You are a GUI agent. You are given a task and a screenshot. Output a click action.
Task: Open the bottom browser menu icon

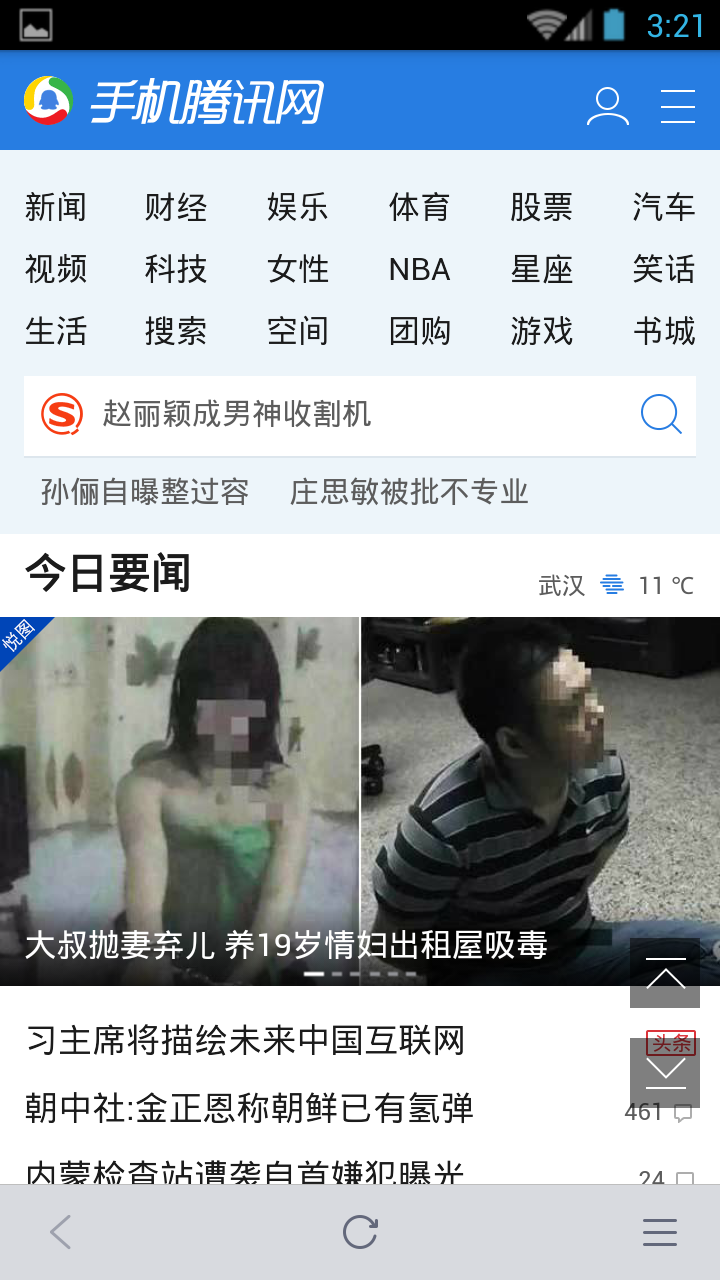[x=660, y=1231]
